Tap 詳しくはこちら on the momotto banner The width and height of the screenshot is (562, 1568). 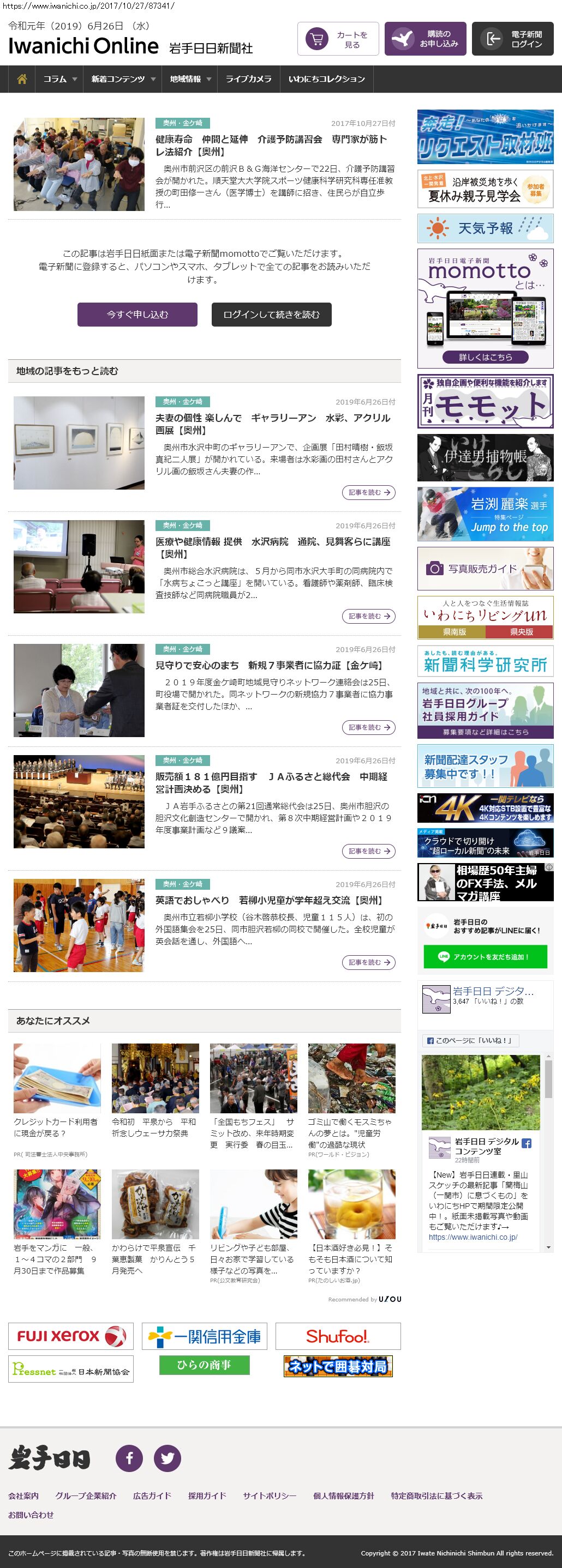click(485, 357)
